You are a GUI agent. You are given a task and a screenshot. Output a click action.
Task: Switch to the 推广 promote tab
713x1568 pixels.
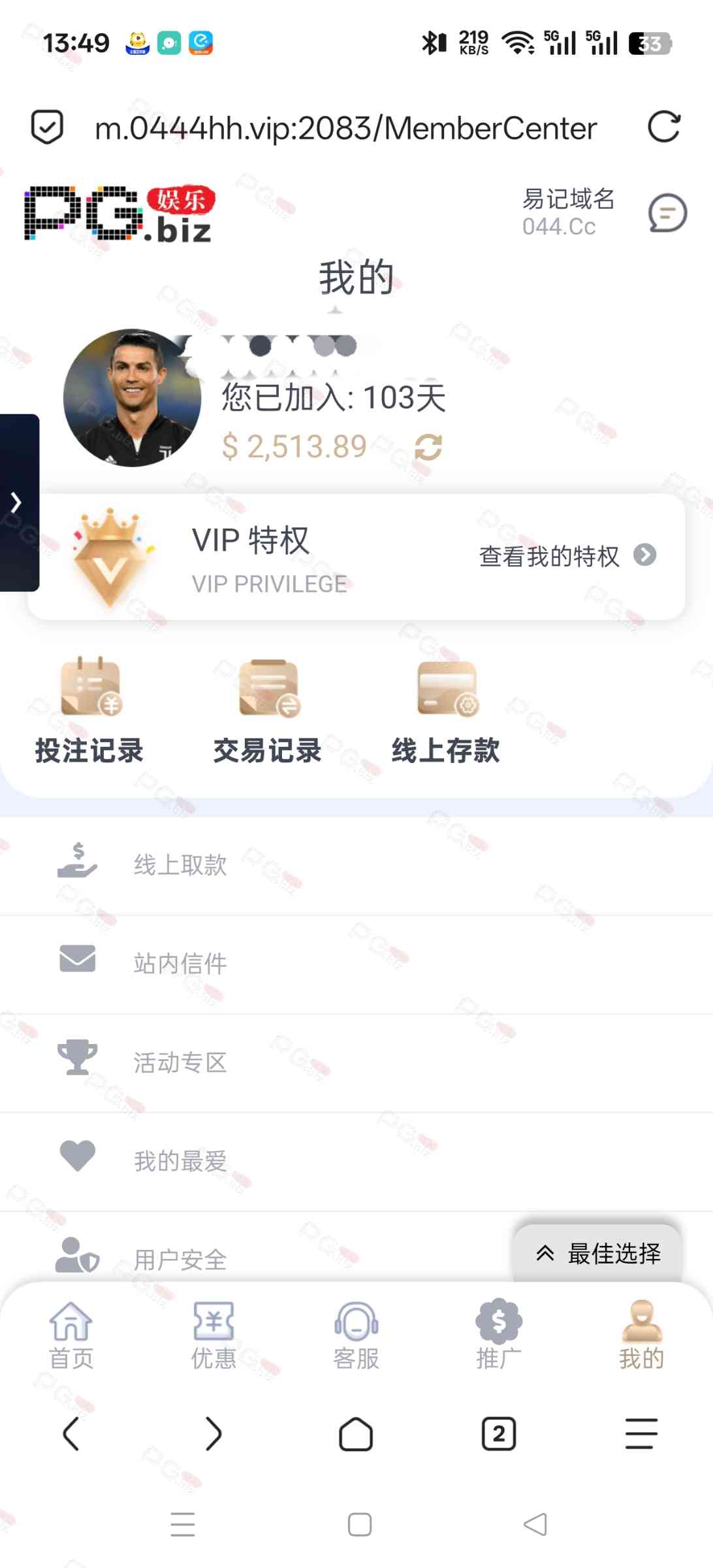click(x=498, y=1336)
